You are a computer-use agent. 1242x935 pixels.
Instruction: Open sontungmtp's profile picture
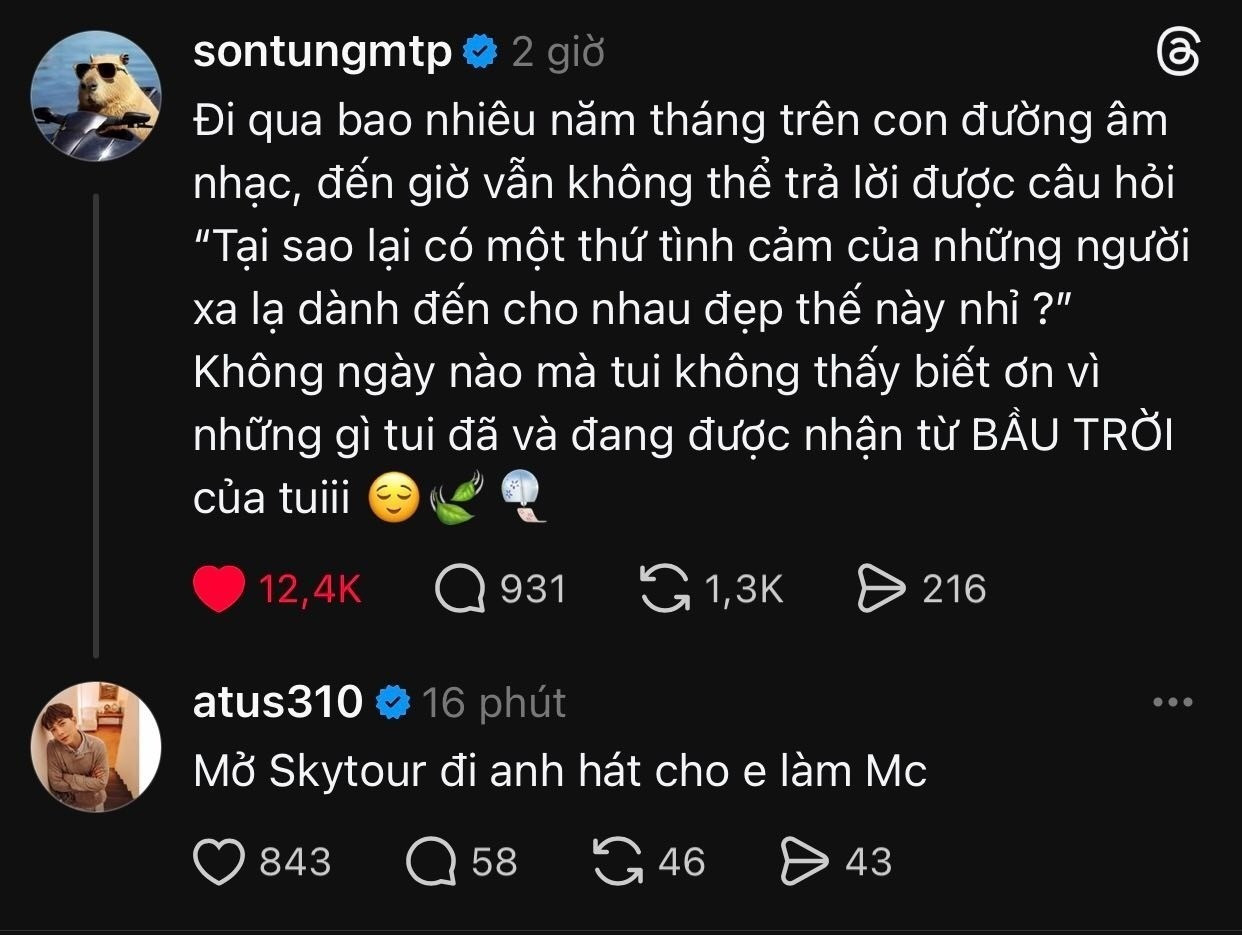(96, 96)
